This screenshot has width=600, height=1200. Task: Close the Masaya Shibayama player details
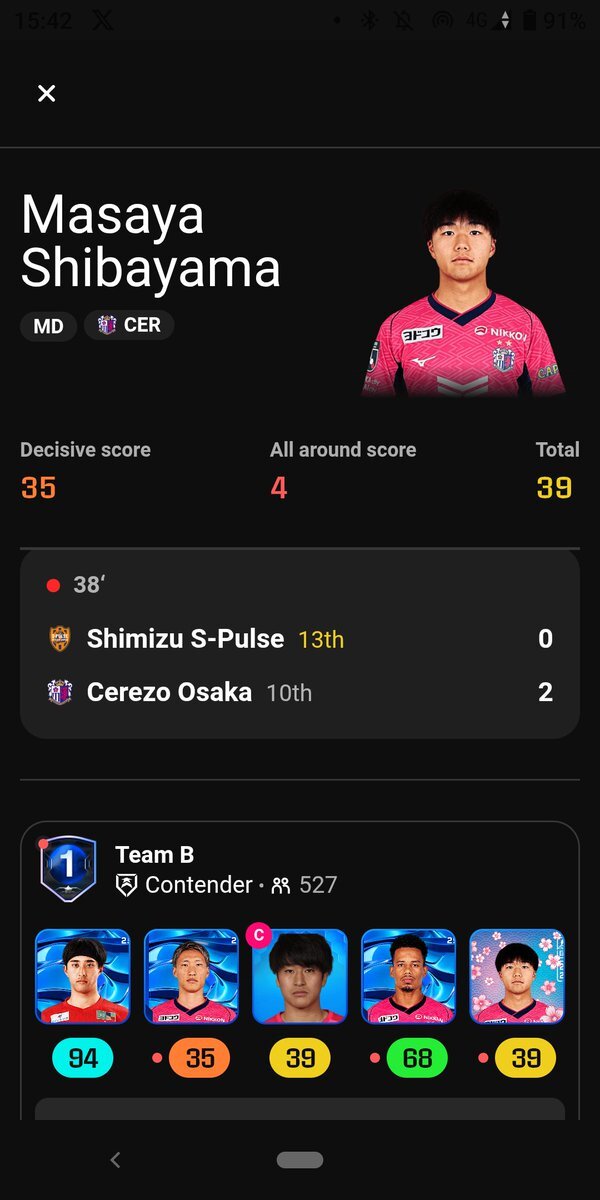coord(46,94)
